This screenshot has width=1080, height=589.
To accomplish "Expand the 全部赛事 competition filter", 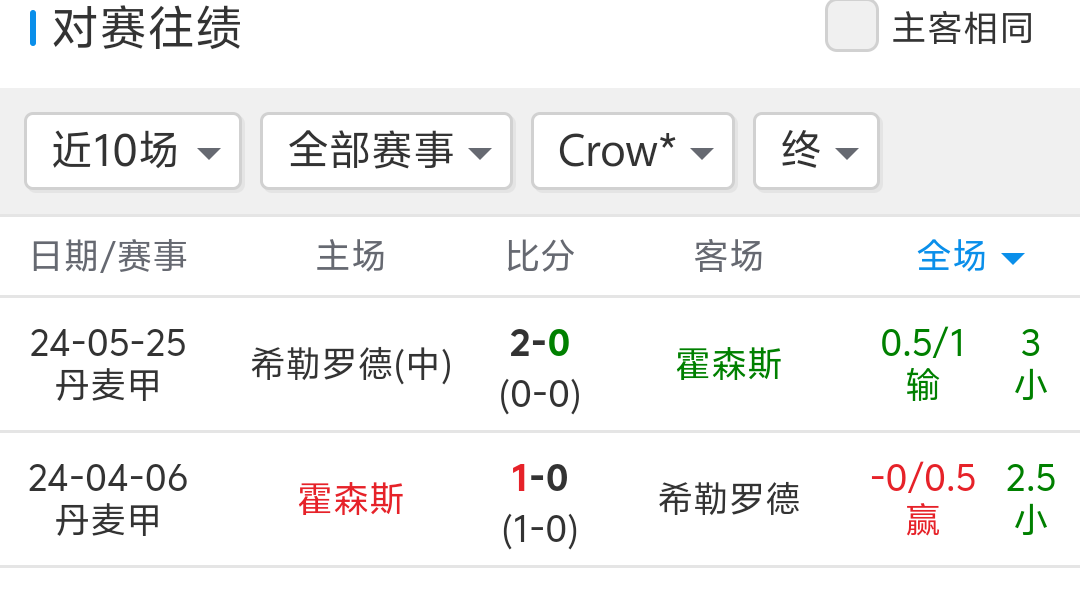I will pos(386,152).
